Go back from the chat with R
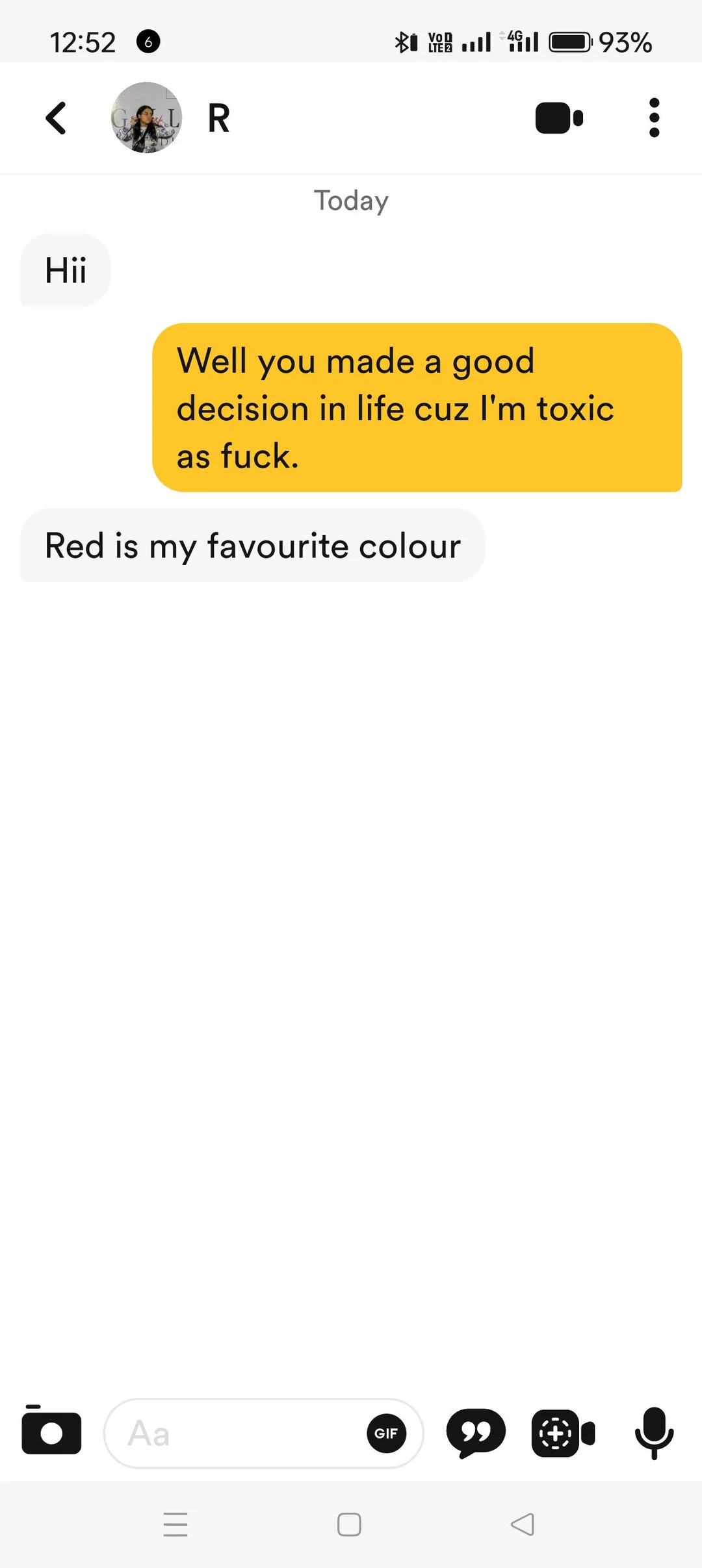The height and width of the screenshot is (1568, 702). (57, 118)
